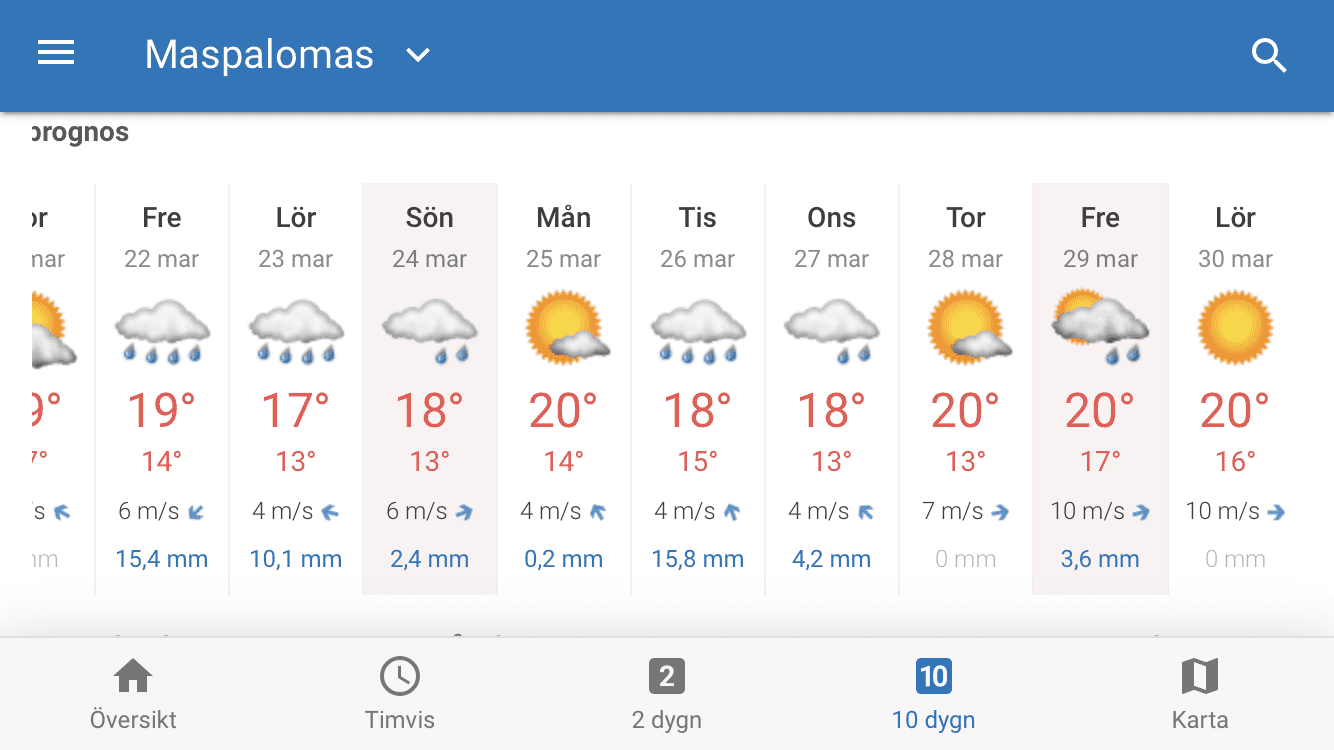The image size is (1334, 750).
Task: Switch to the Timvis tab
Action: tap(400, 695)
